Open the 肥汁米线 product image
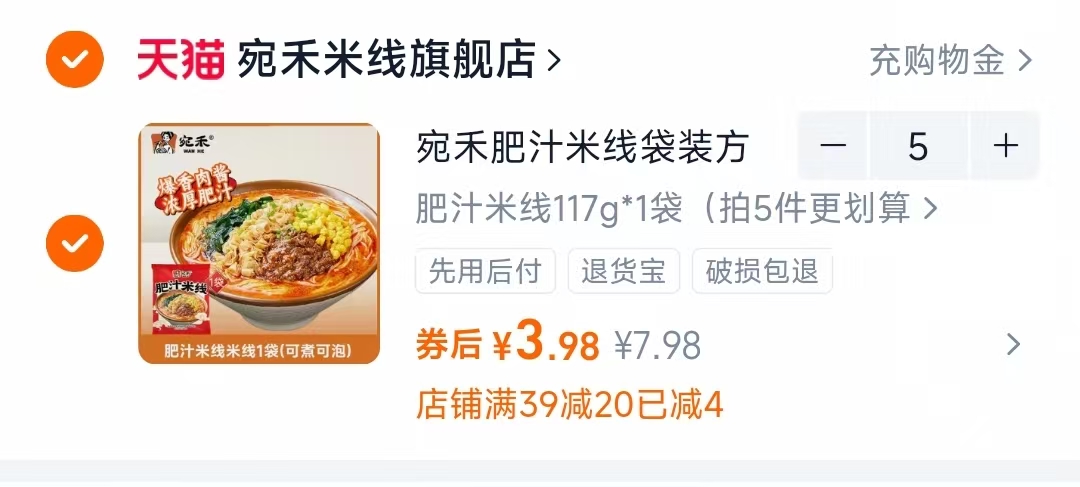The image size is (1080, 487). 259,243
